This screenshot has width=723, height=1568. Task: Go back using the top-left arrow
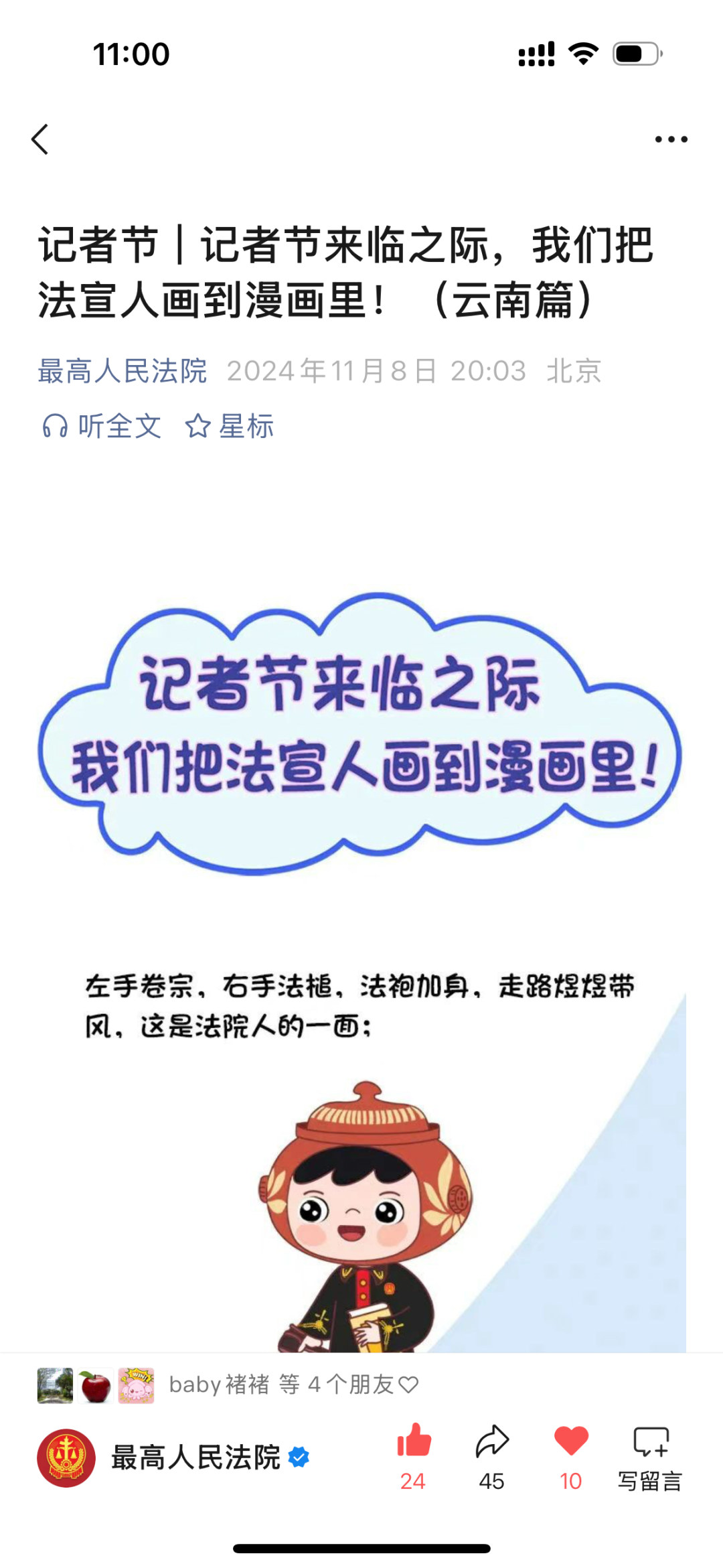pyautogui.click(x=40, y=139)
